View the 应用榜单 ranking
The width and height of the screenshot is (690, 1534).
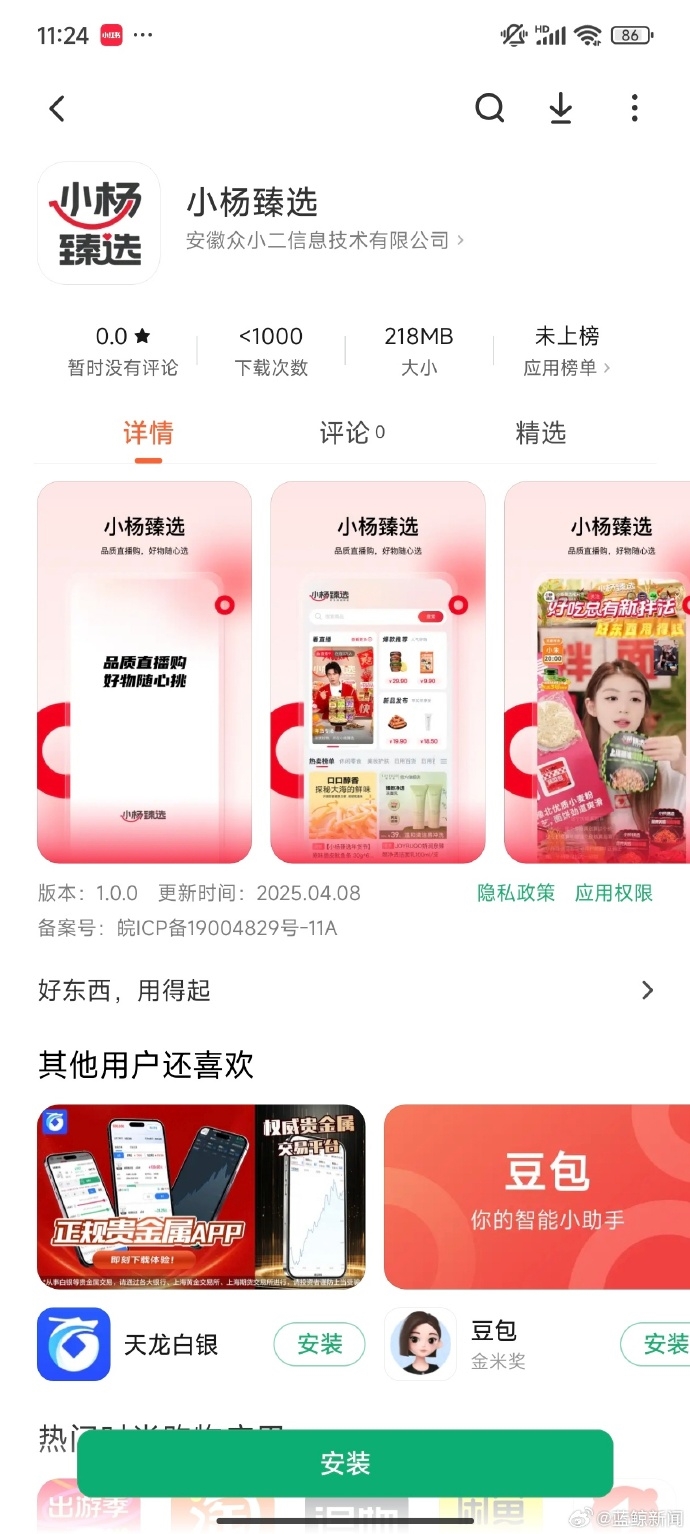(x=566, y=368)
